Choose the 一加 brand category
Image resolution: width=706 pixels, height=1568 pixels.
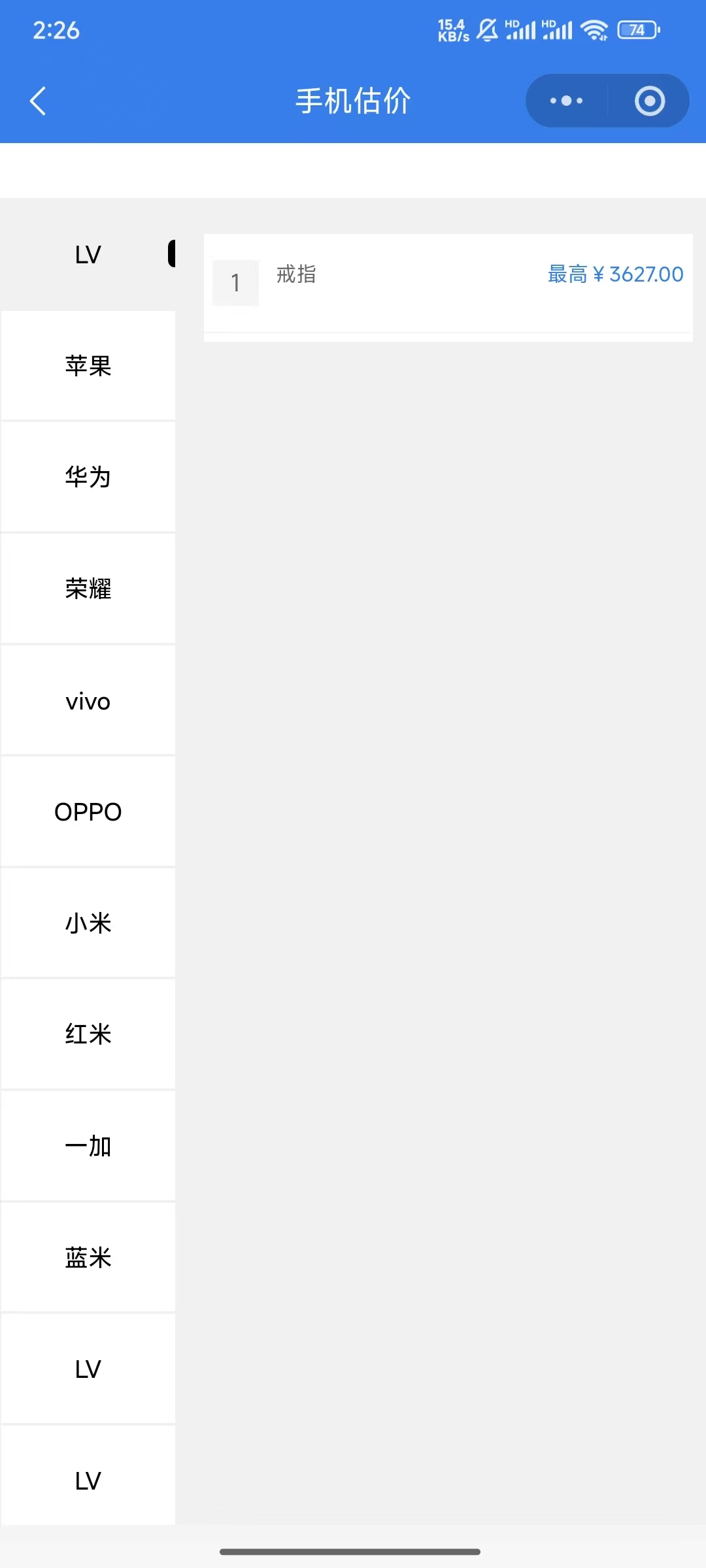pyautogui.click(x=88, y=1146)
